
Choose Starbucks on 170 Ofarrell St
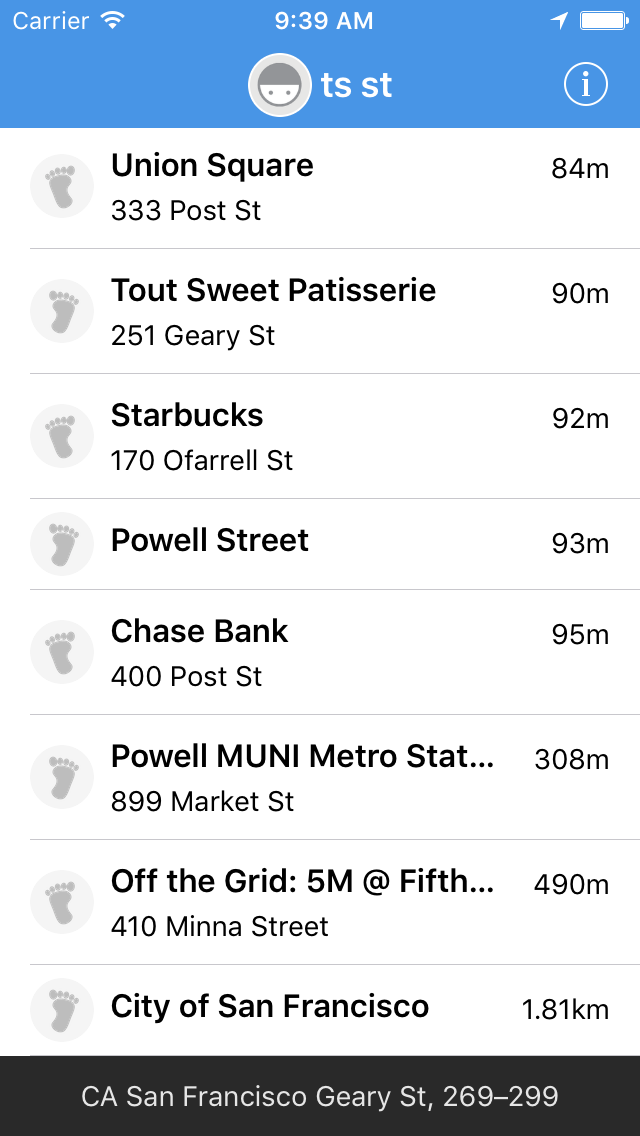[320, 436]
